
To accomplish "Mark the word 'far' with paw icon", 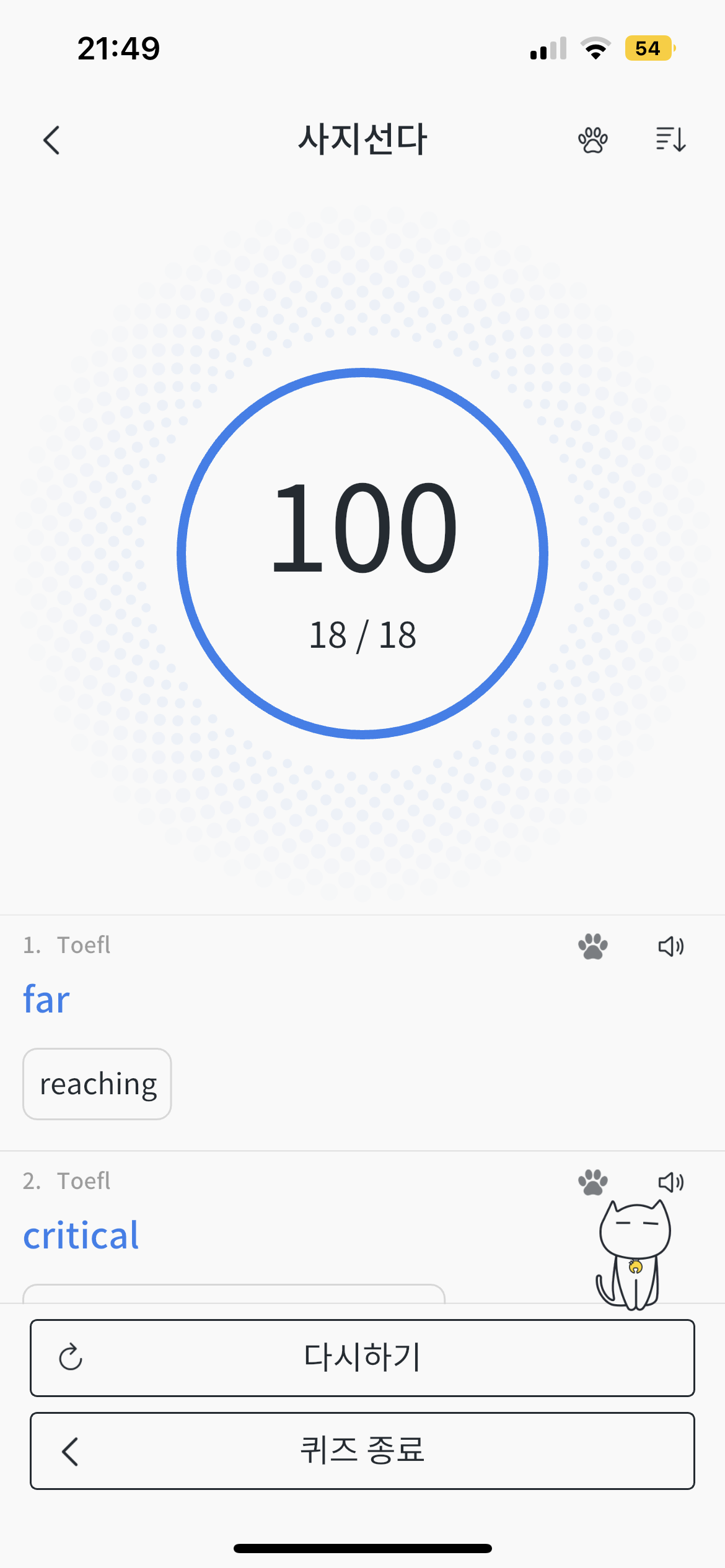I will [592, 946].
